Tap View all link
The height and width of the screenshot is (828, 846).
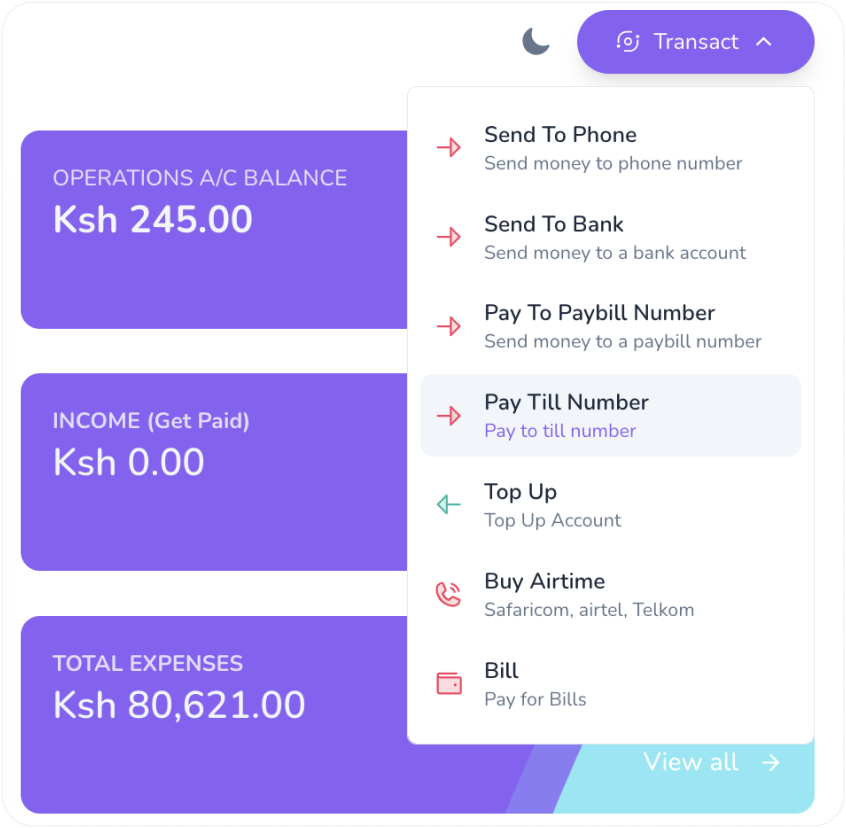(711, 763)
